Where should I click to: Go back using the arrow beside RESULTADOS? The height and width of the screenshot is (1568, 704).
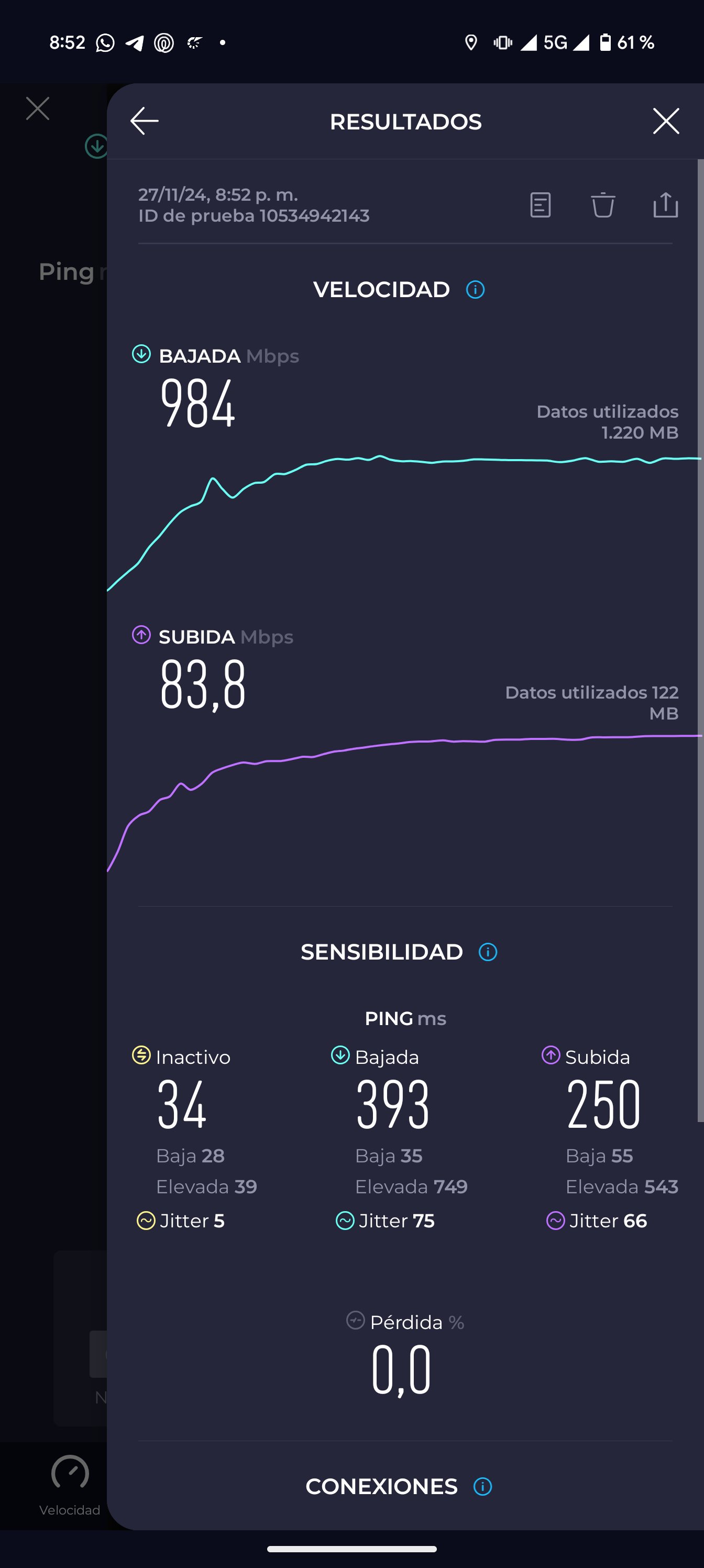(144, 121)
